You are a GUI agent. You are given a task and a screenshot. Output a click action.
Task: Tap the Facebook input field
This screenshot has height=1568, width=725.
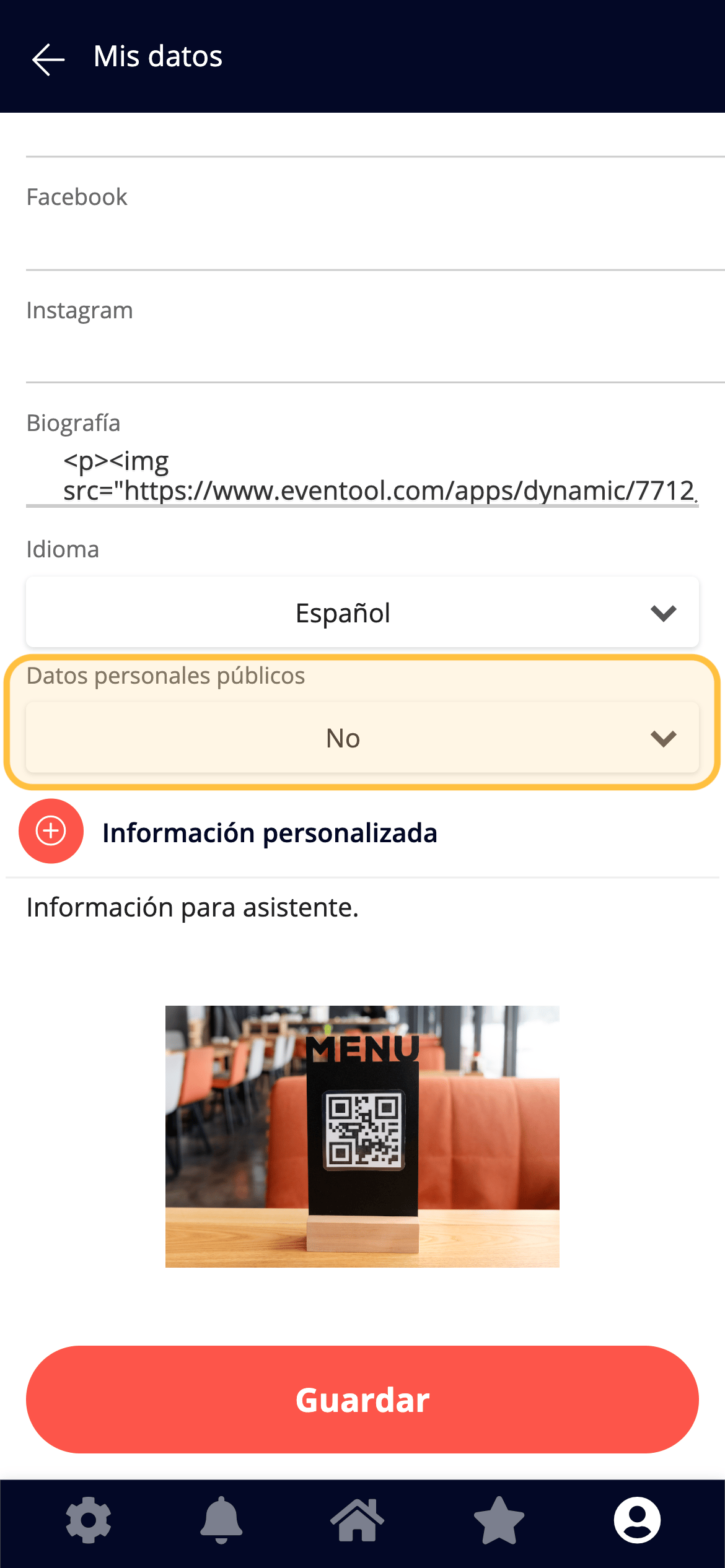[x=376, y=242]
